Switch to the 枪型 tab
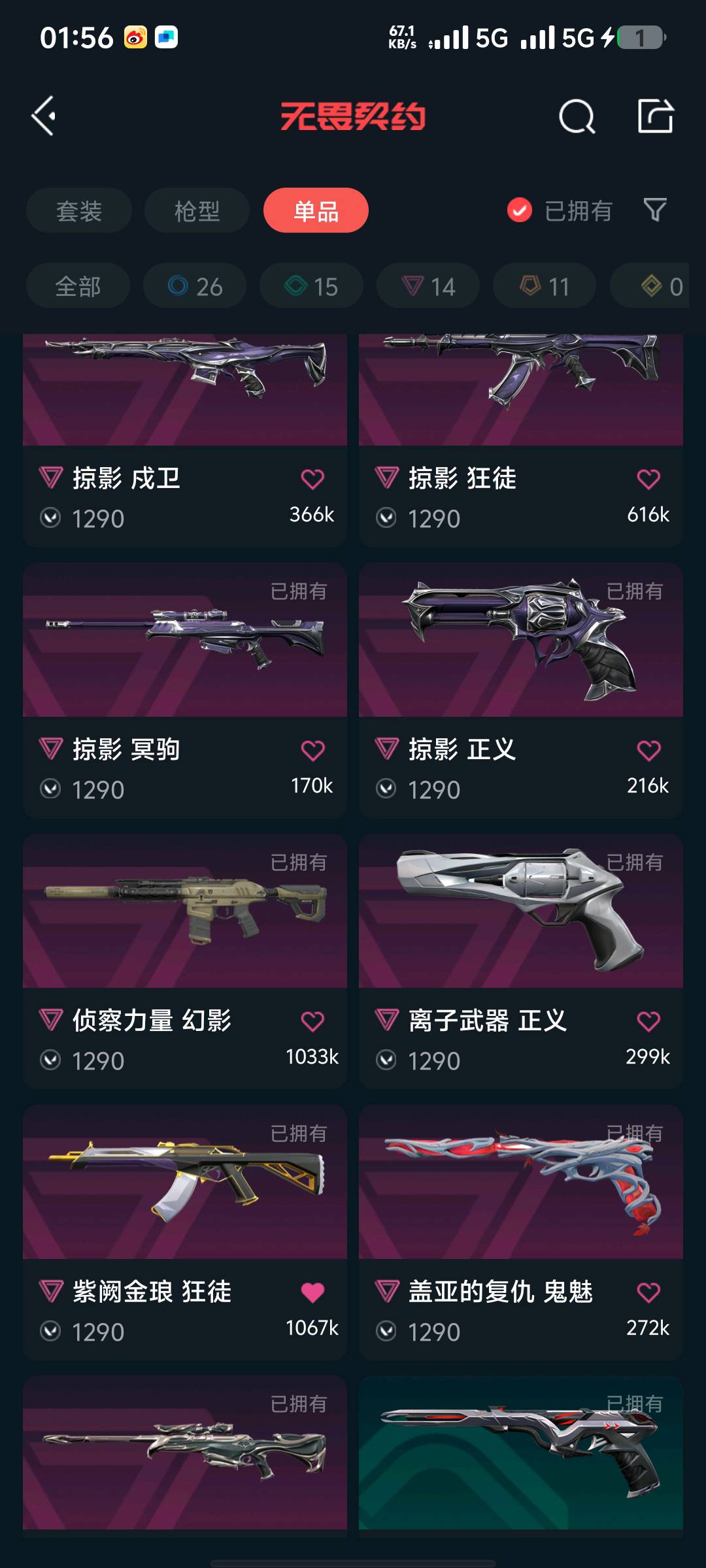706x1568 pixels. click(197, 210)
